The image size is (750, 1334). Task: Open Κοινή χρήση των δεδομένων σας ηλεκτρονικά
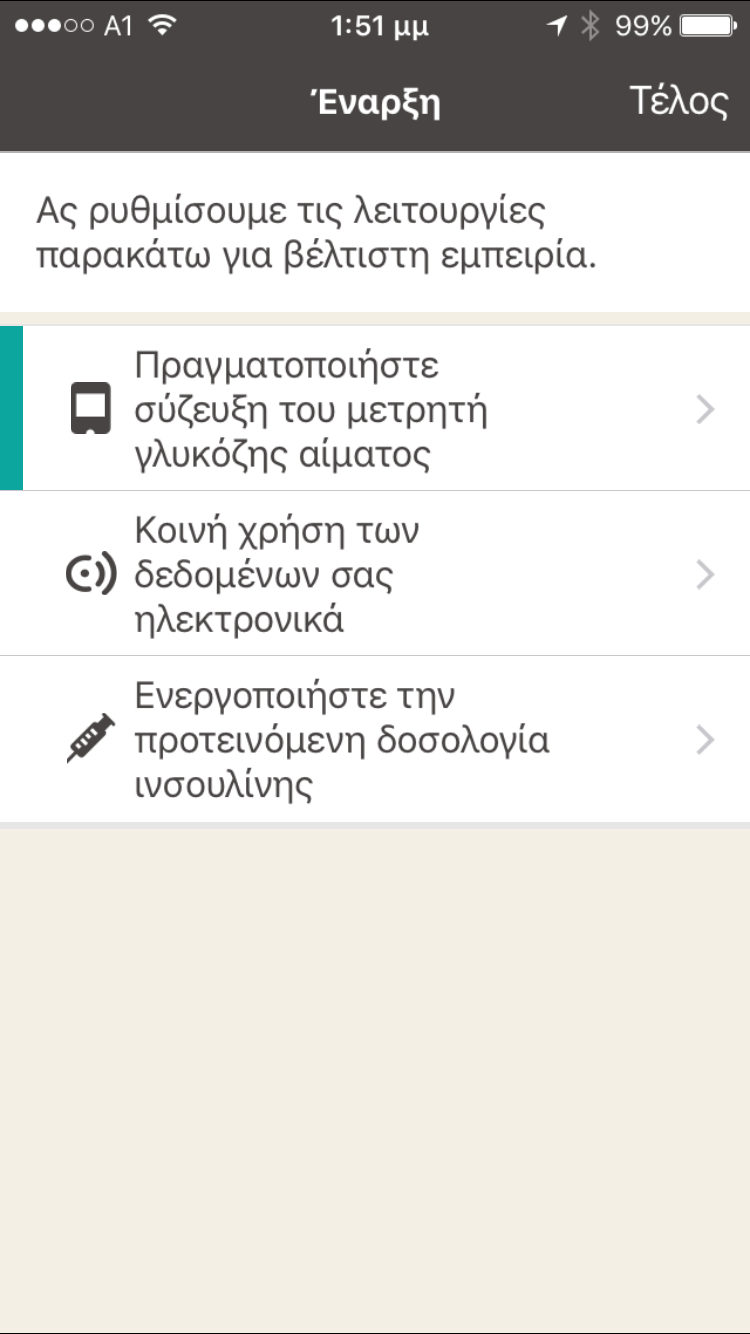(375, 574)
